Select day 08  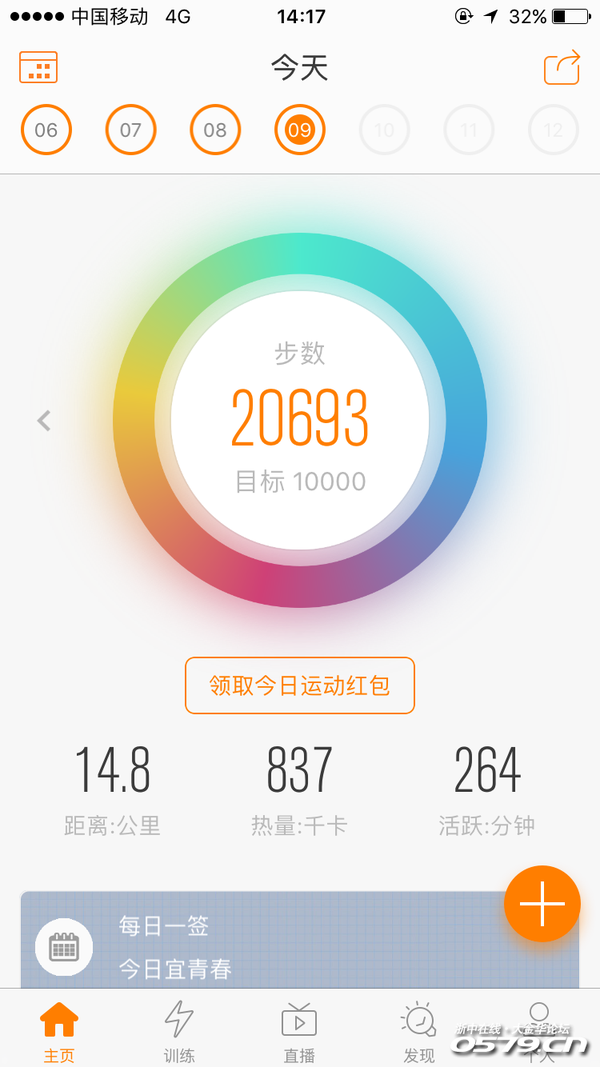(x=215, y=129)
